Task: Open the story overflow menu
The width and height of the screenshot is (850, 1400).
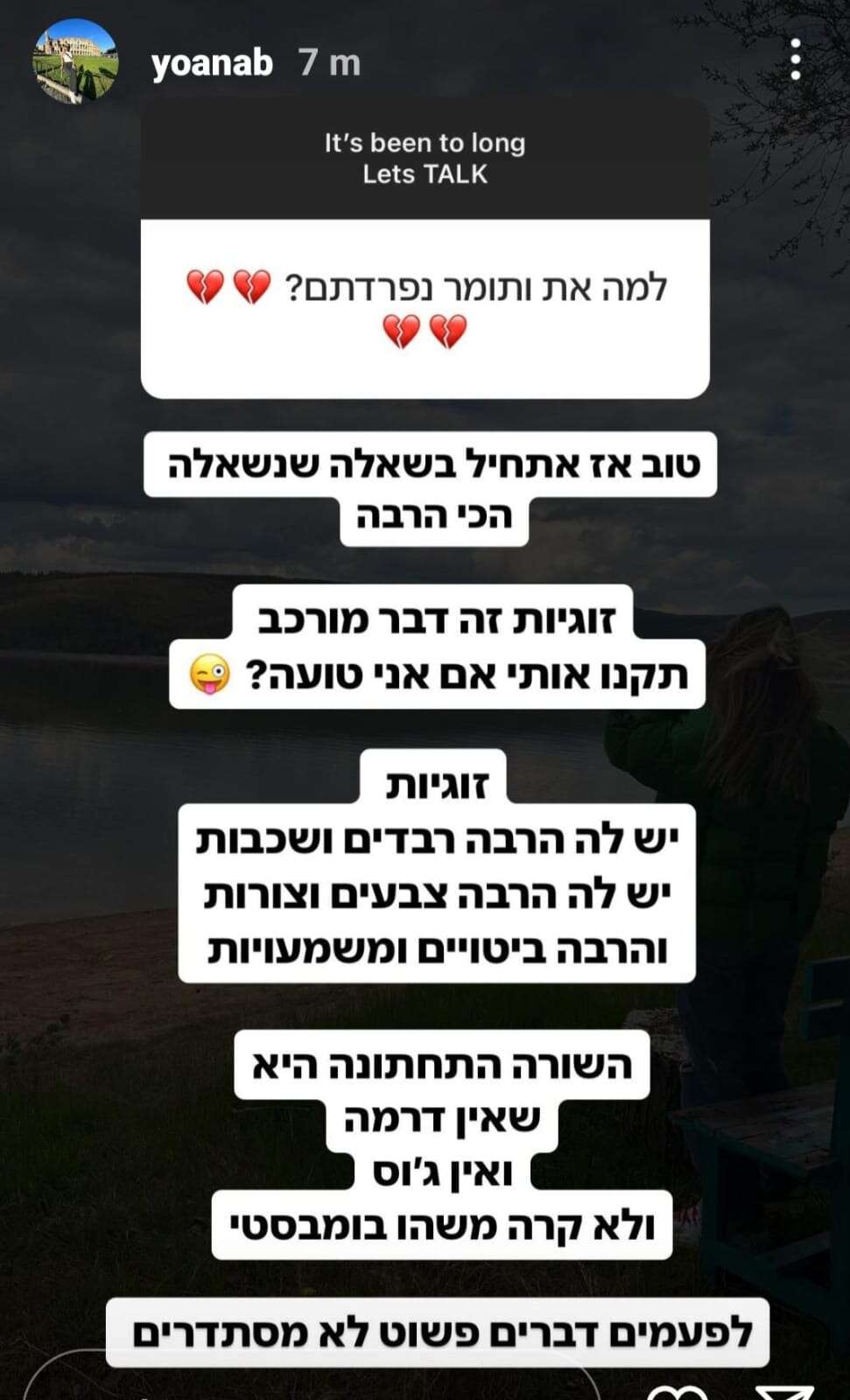Action: click(795, 59)
